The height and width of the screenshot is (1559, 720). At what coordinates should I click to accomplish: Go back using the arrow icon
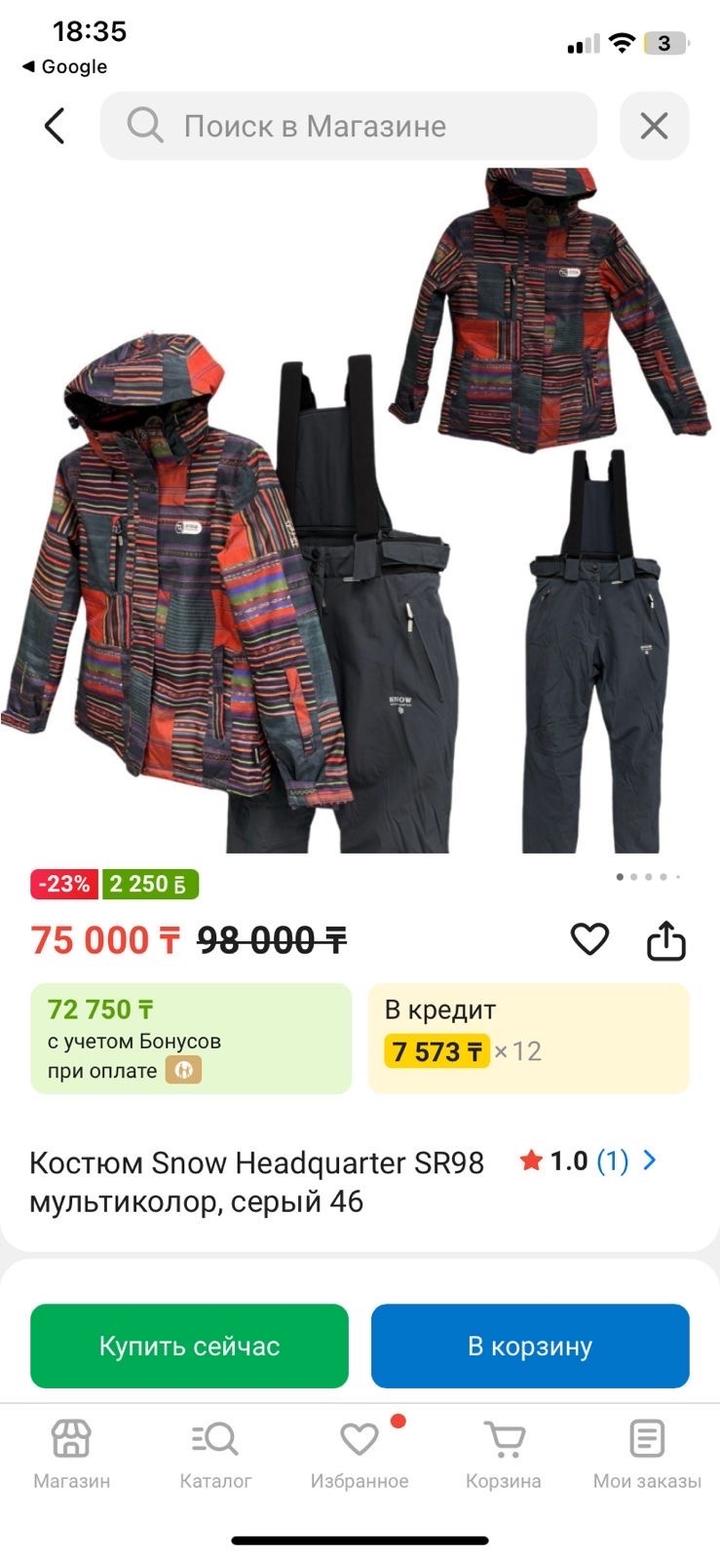coord(55,126)
